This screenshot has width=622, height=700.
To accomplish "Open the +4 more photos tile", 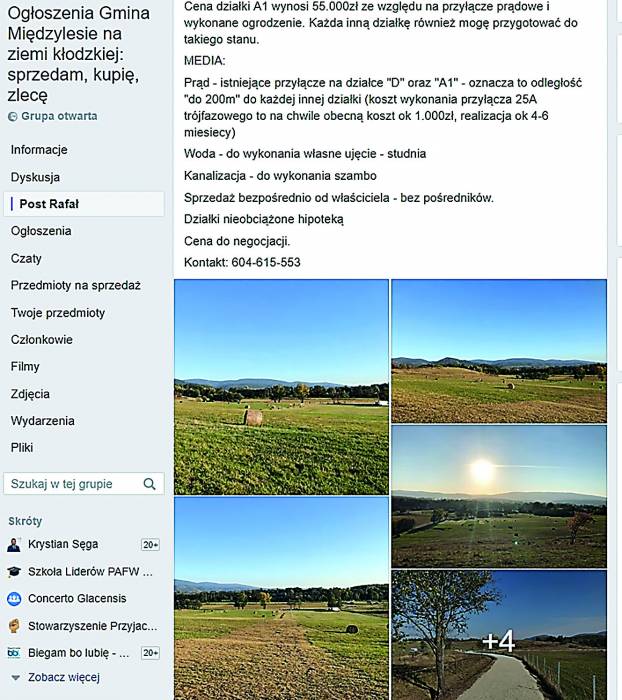I will coord(498,636).
